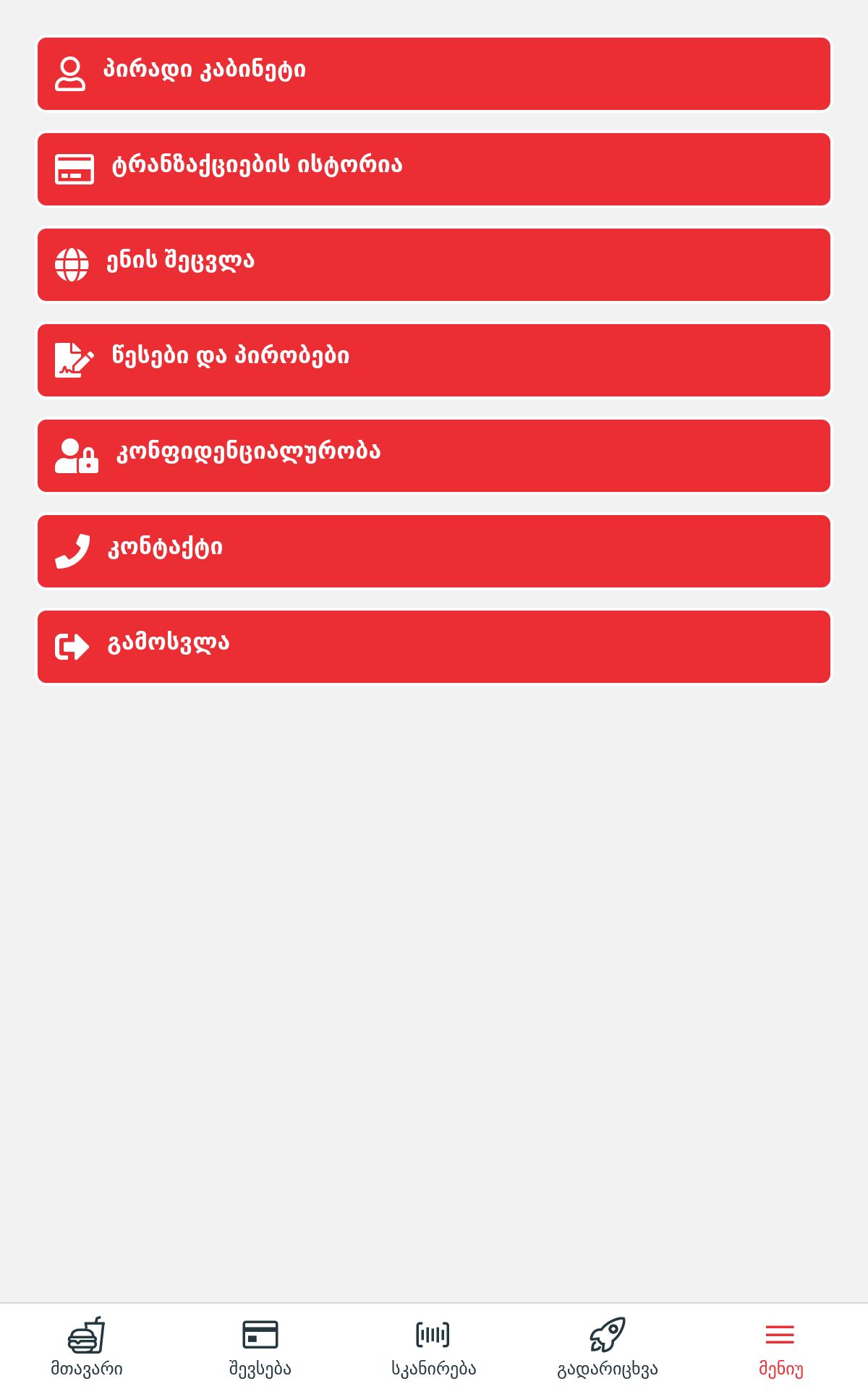
Task: Select the მენიუ menu tab
Action: coord(781,1347)
